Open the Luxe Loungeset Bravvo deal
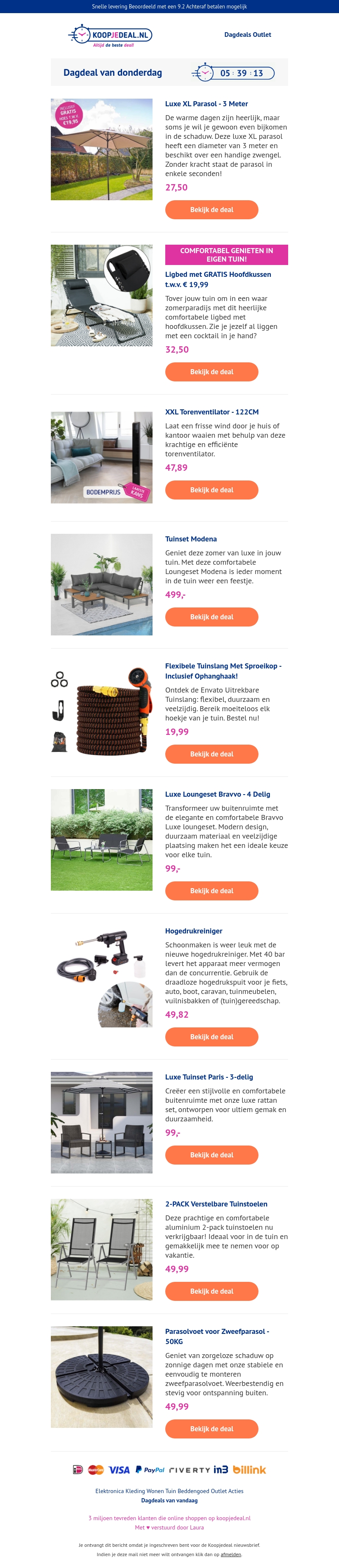 coord(211,891)
